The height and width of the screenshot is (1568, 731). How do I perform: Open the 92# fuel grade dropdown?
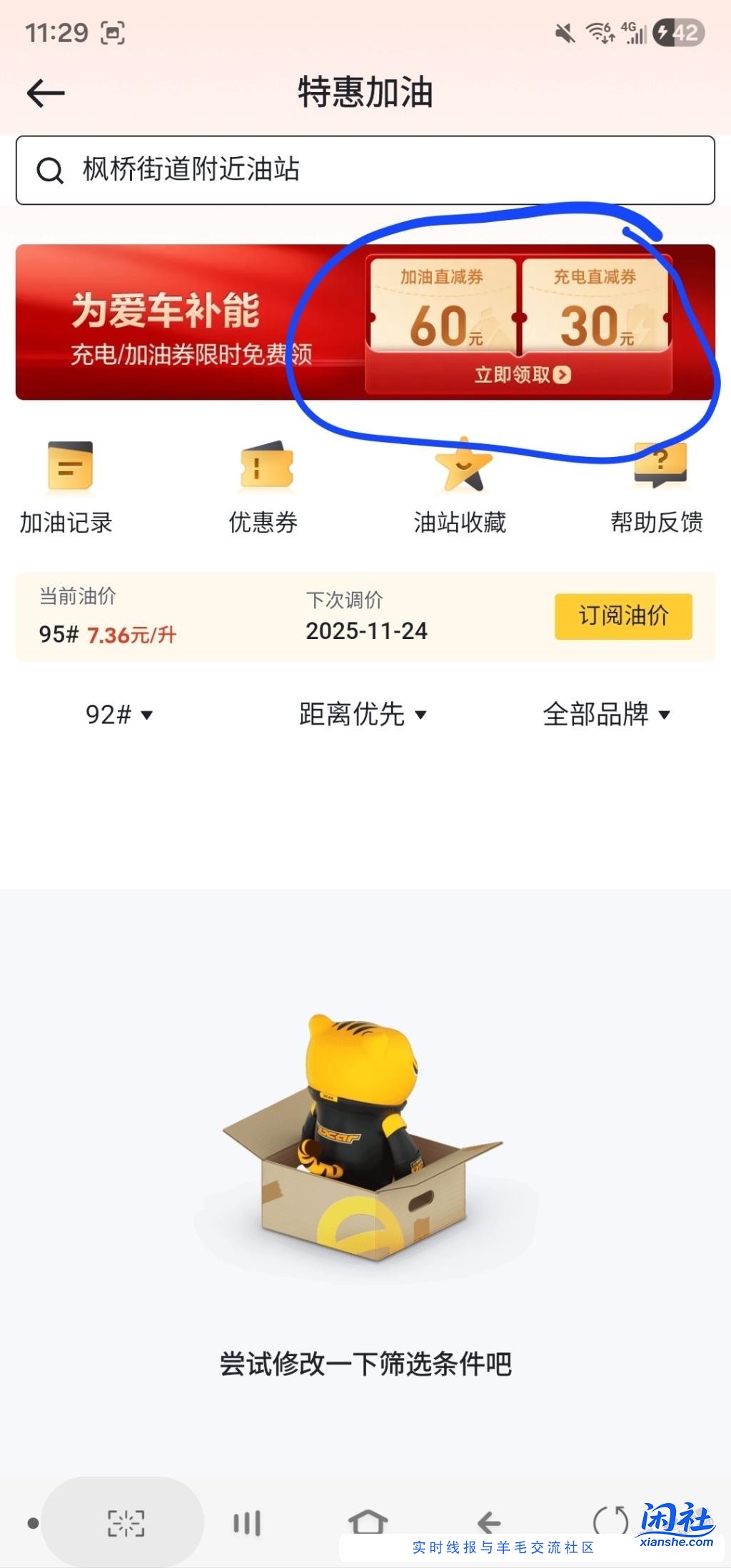(116, 713)
